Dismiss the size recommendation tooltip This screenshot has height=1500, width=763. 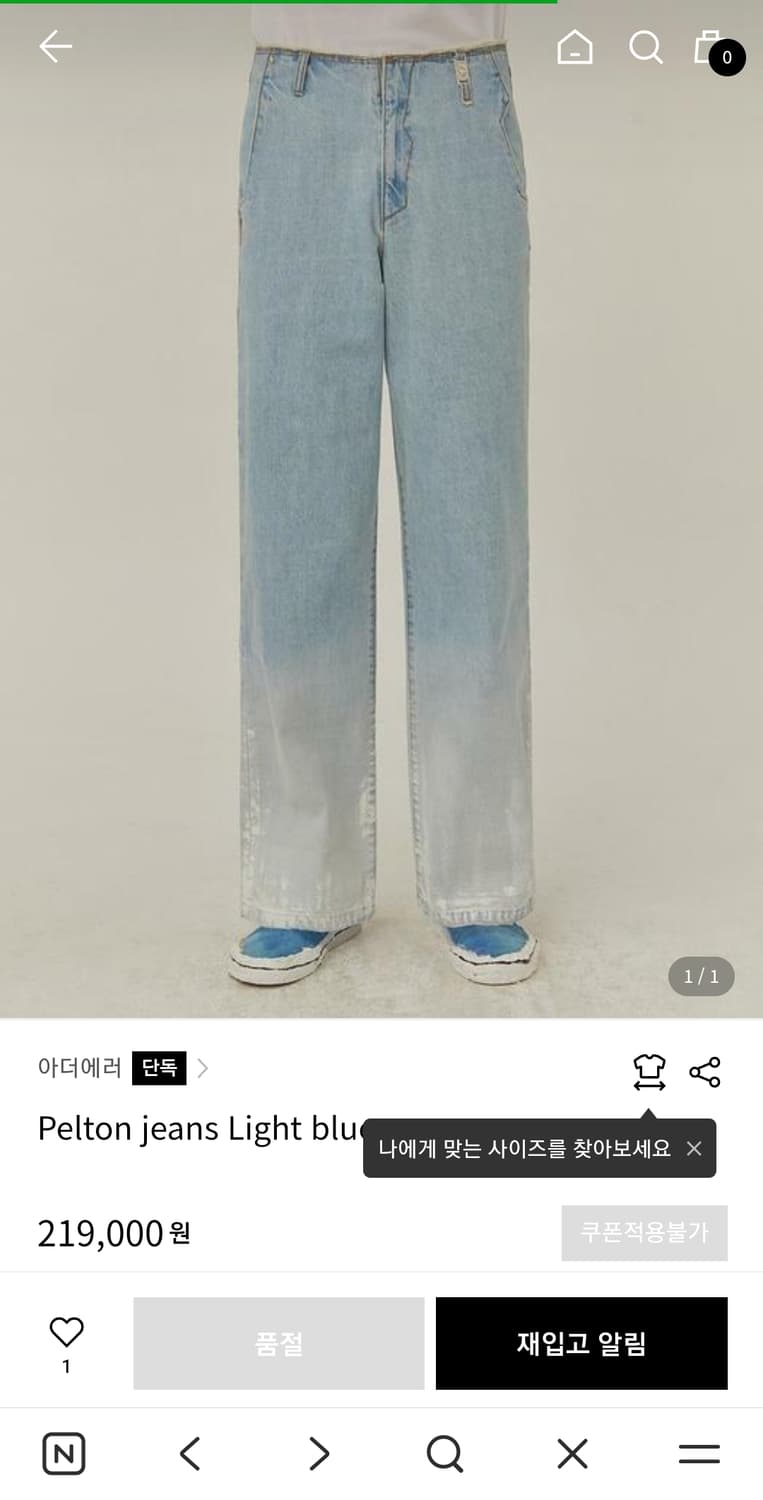[694, 1148]
